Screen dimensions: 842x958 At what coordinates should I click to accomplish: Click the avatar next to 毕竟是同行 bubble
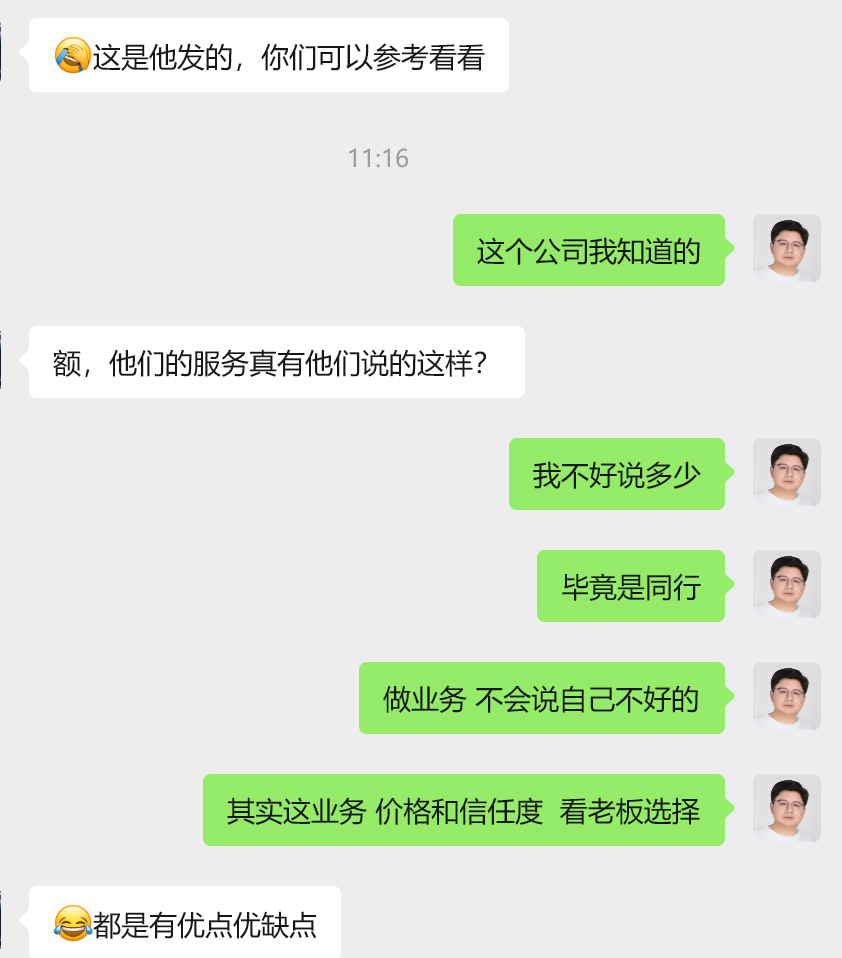(x=787, y=586)
